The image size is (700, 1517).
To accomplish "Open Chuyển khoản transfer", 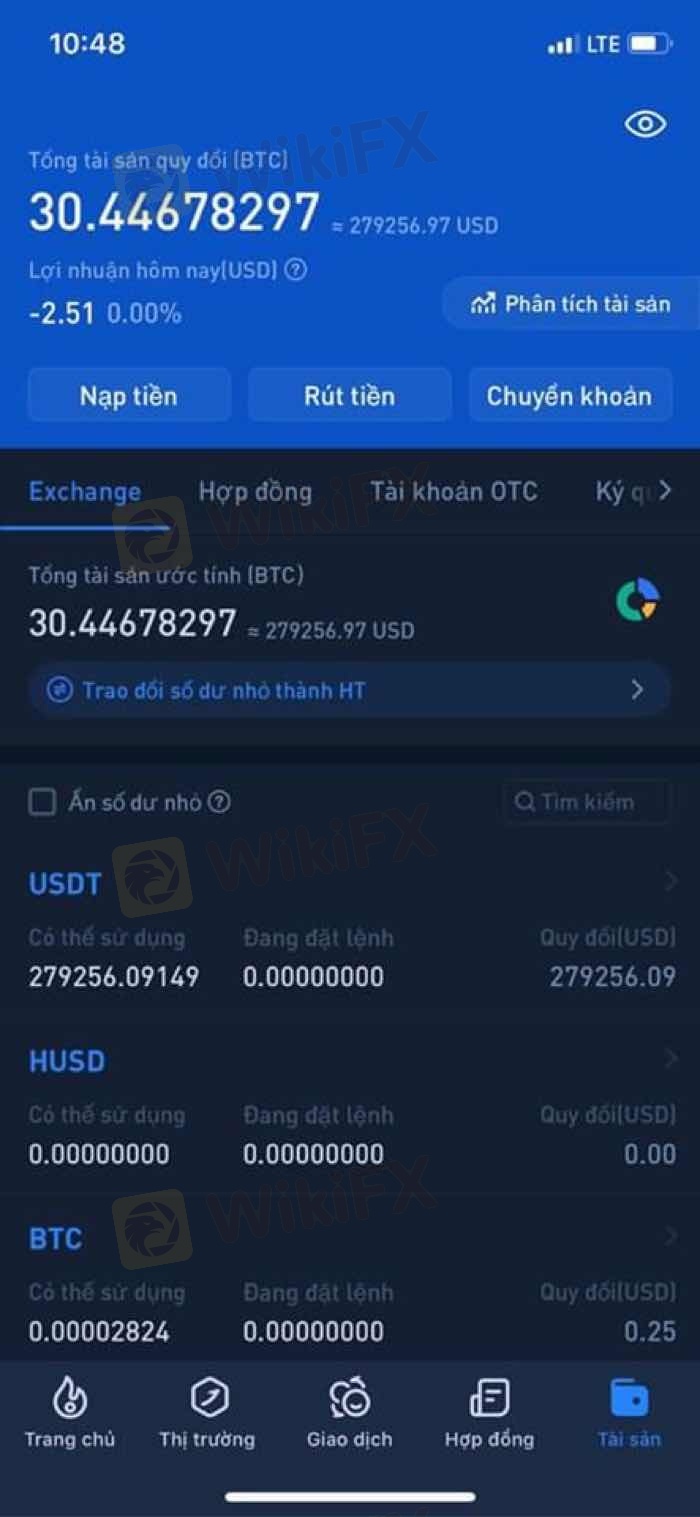I will [569, 395].
